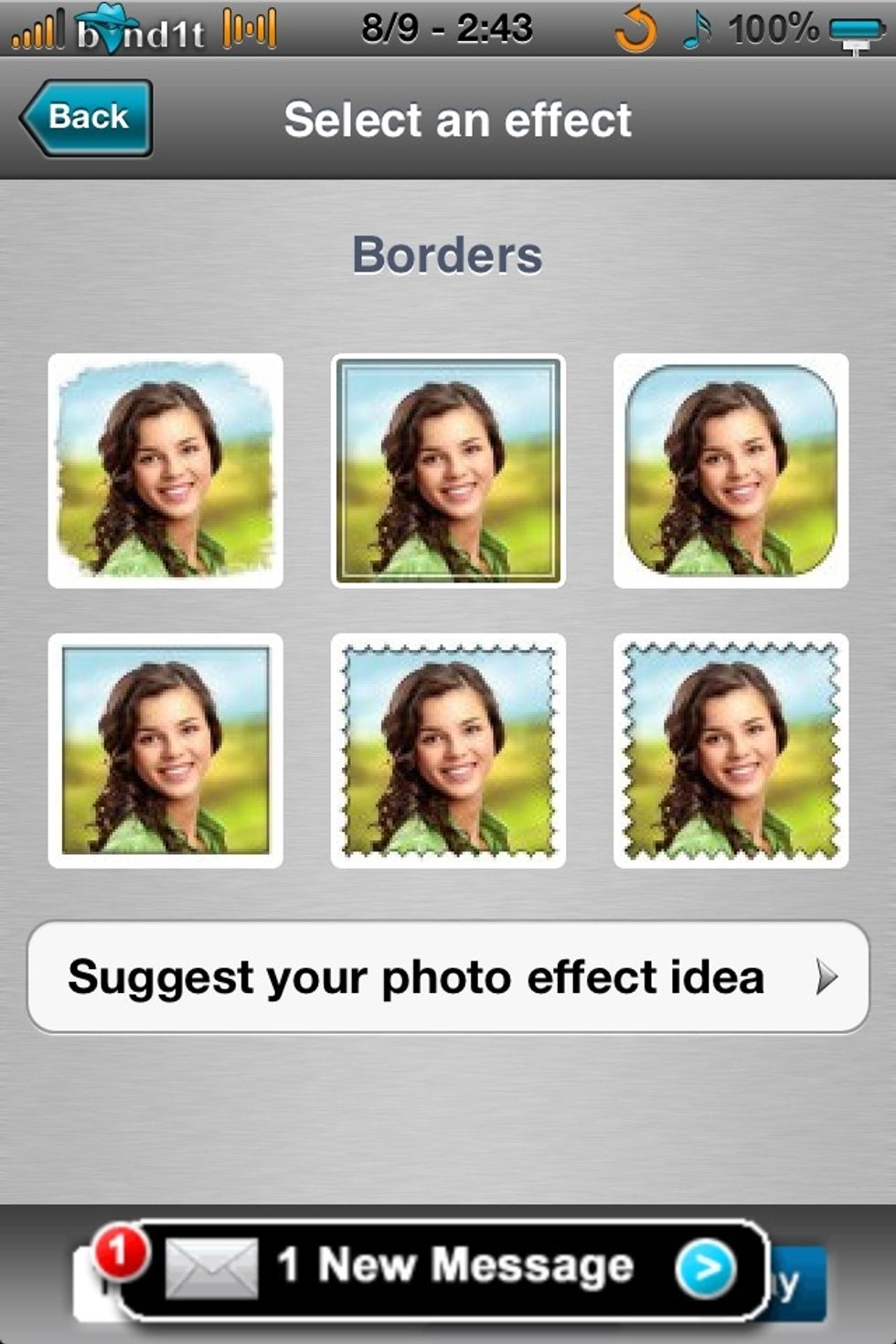Select the torn-edge border effect
896x1344 pixels.
tap(166, 470)
